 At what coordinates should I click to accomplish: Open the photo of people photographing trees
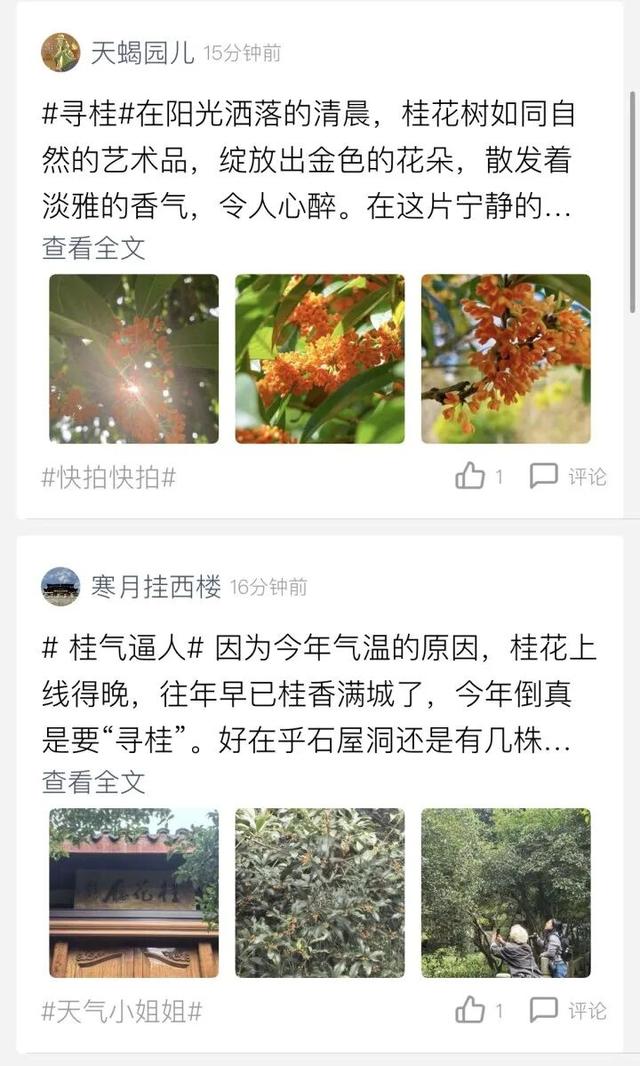tap(506, 893)
